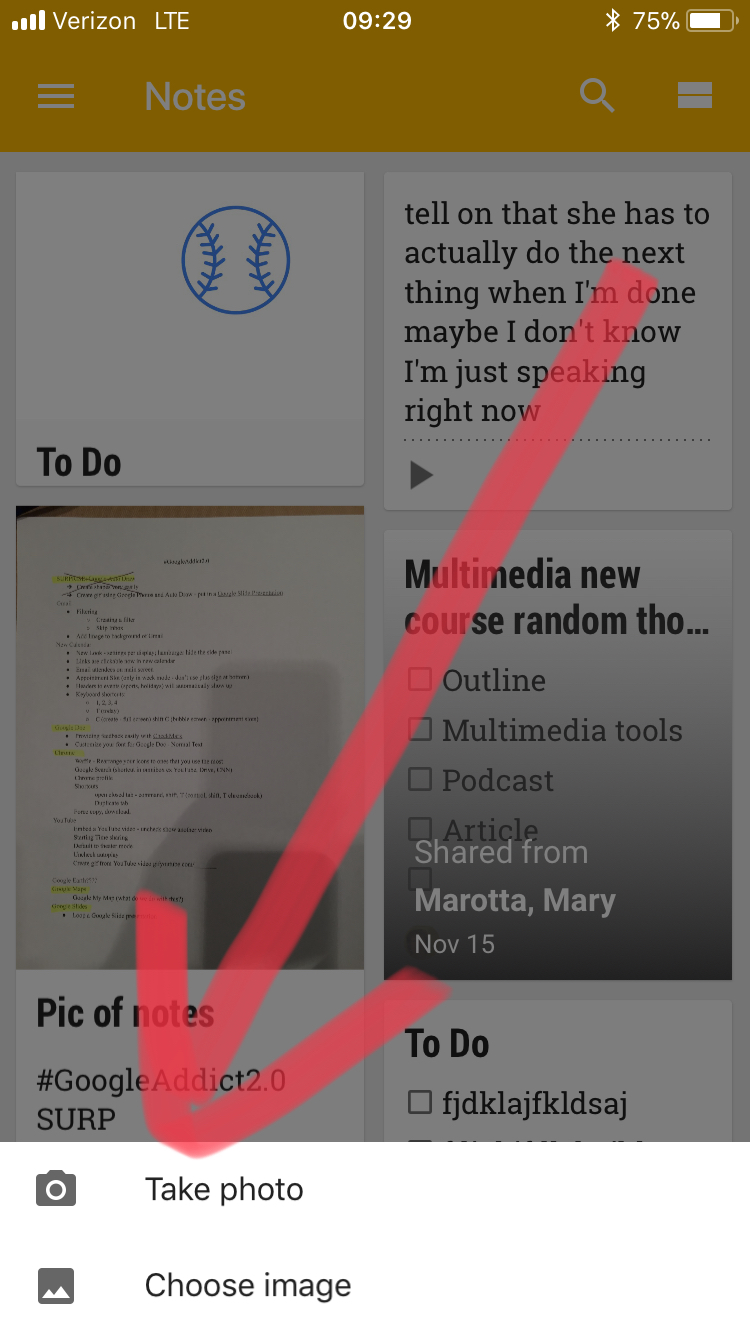Viewport: 750px width, 1334px height.
Task: Tick the Podcast checkbox
Action: [x=420, y=779]
